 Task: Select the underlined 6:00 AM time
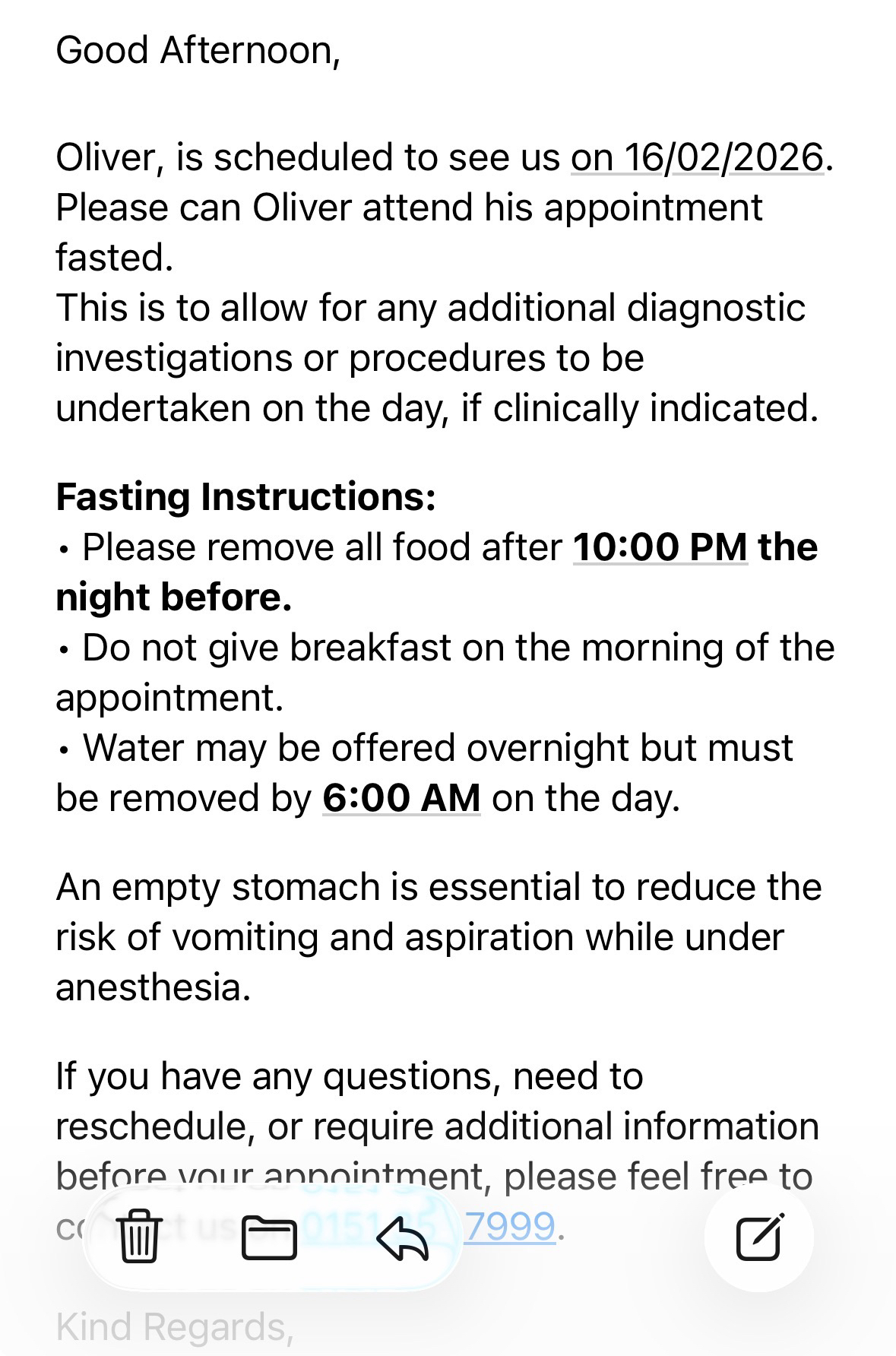[401, 798]
